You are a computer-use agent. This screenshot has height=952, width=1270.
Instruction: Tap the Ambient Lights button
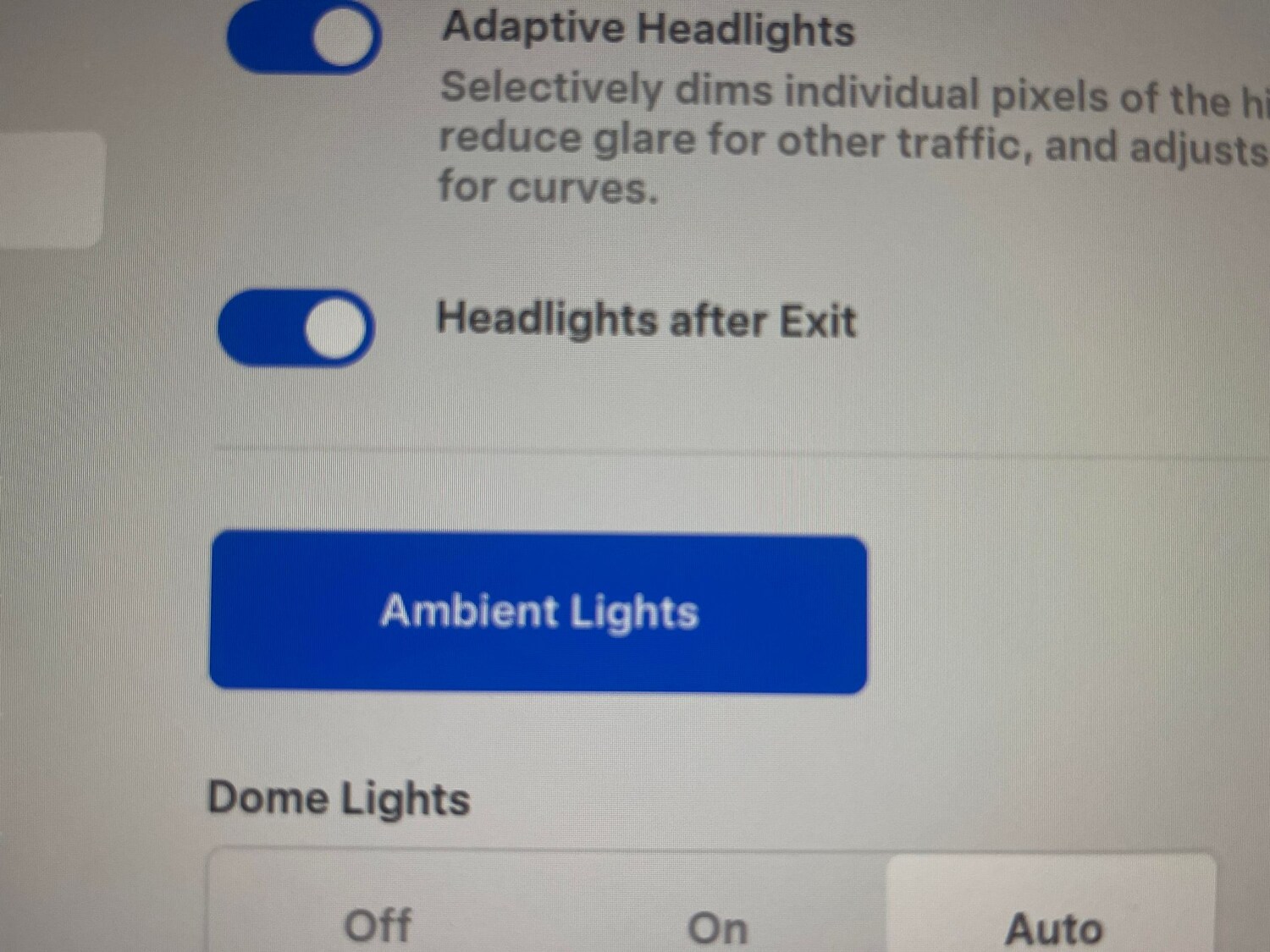538,614
